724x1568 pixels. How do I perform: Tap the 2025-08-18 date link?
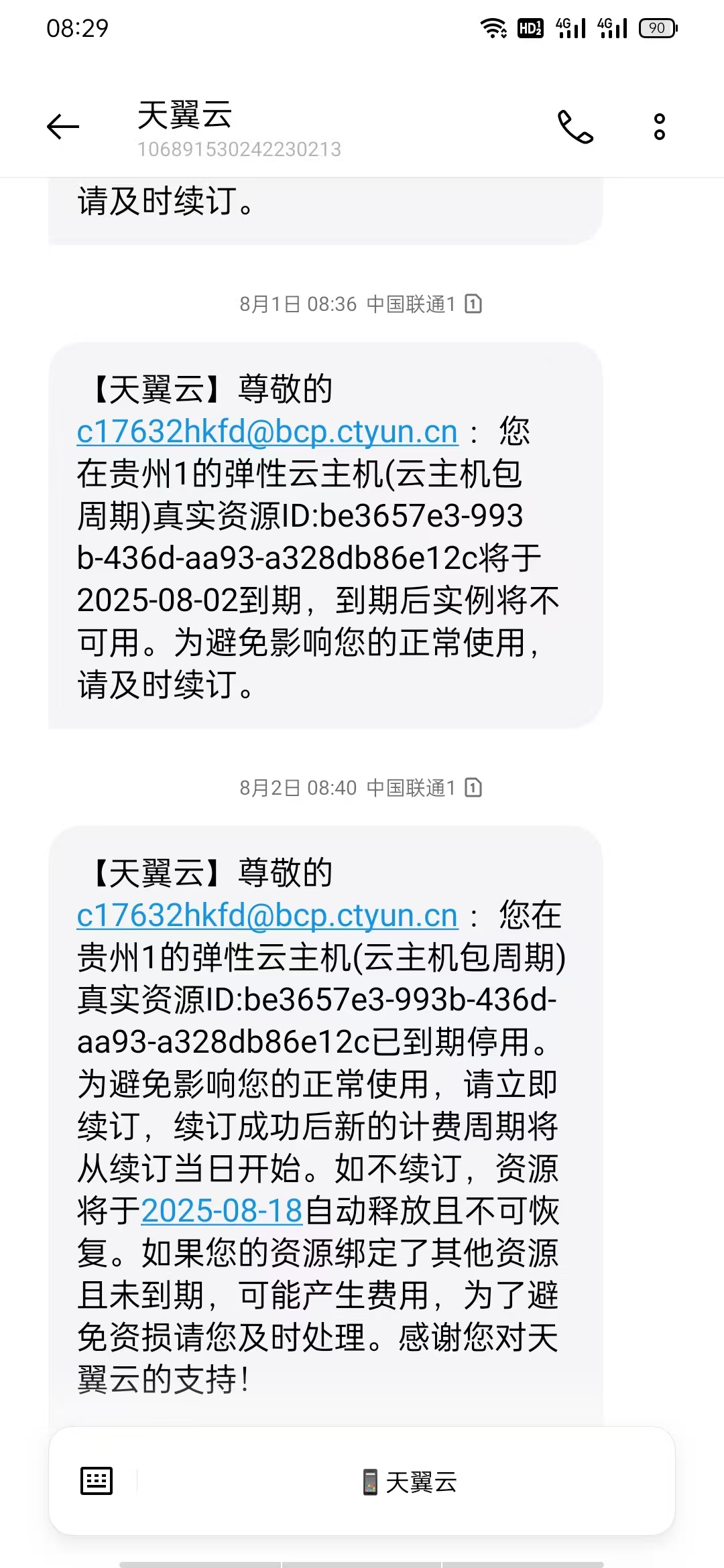(222, 1211)
